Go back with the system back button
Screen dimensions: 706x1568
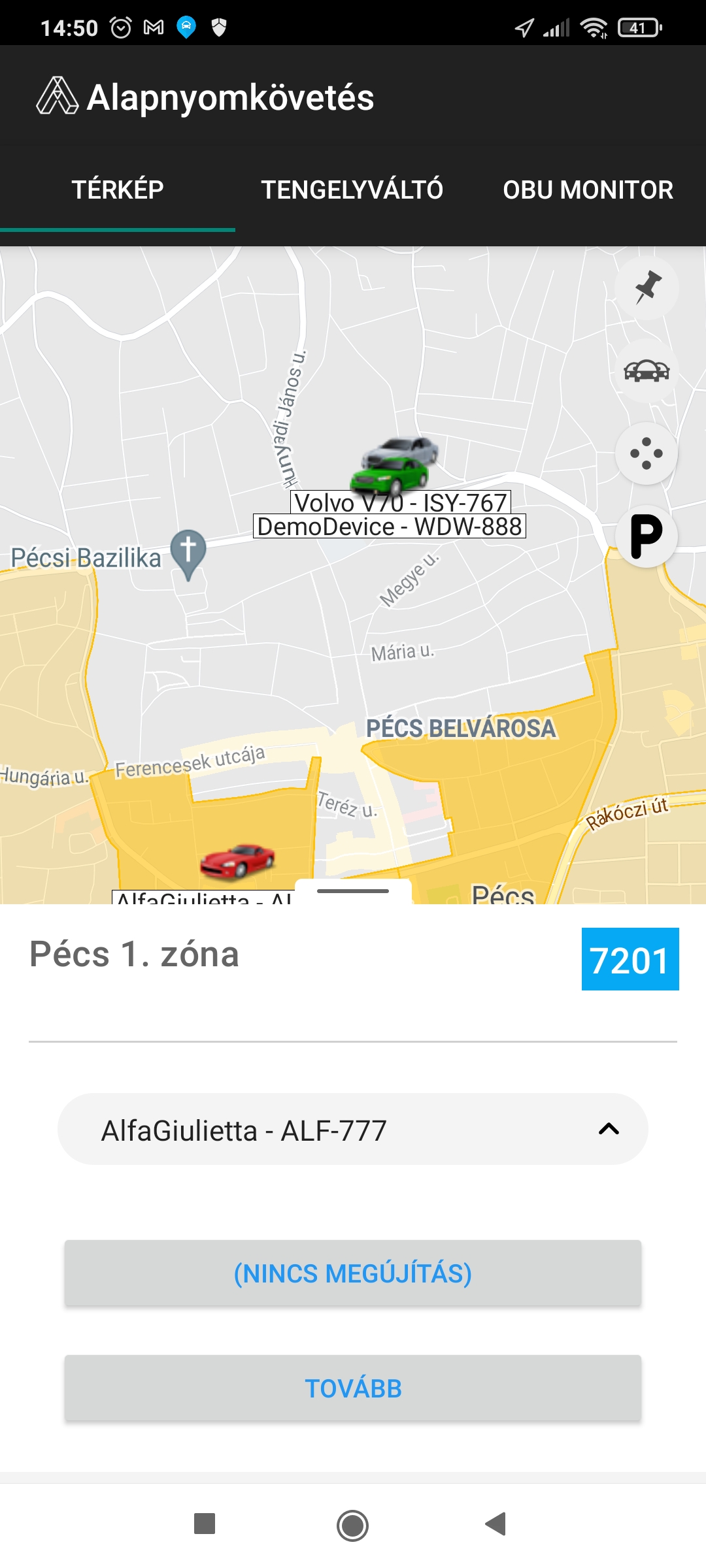coord(496,1524)
